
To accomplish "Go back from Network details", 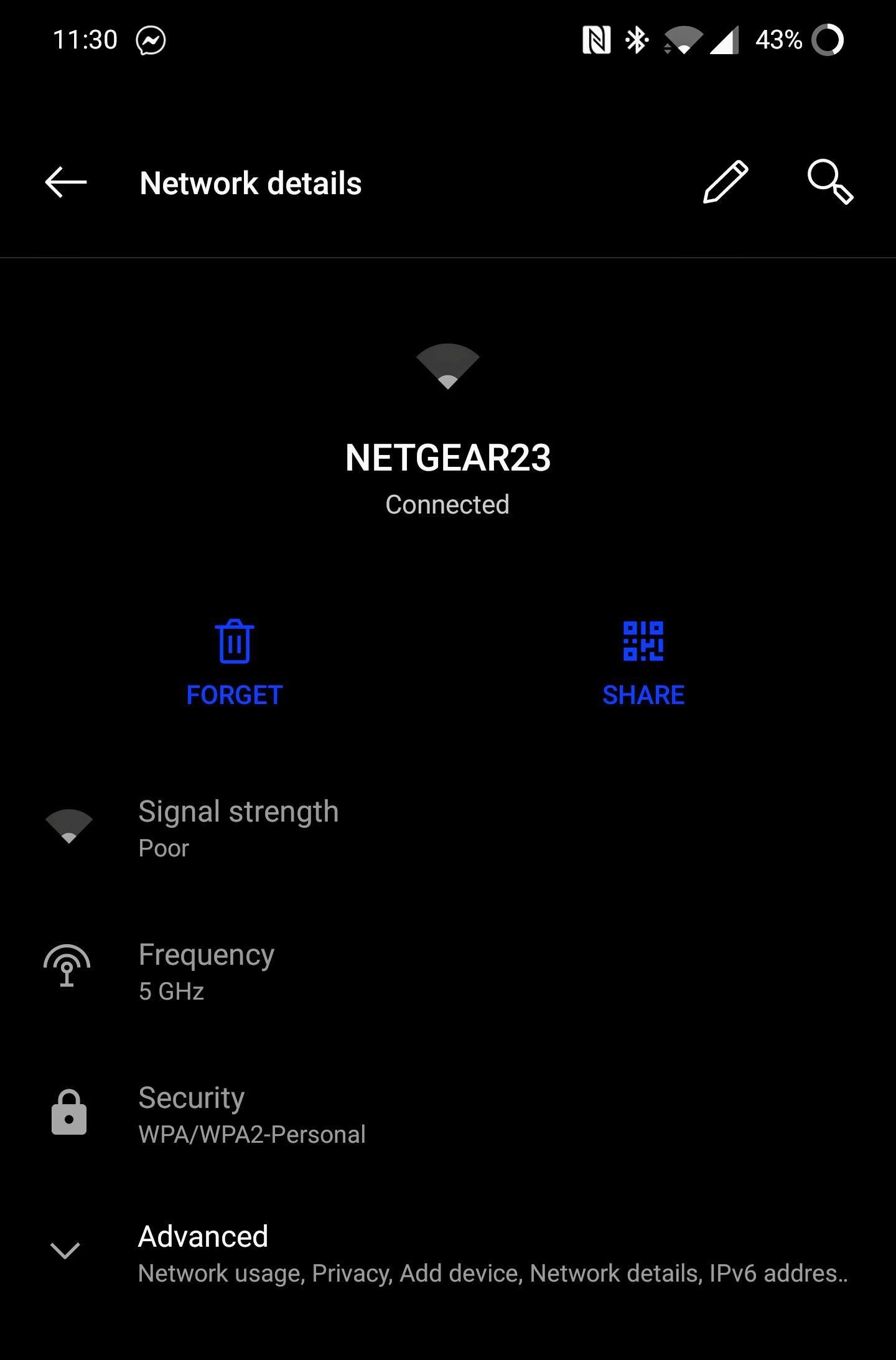I will (66, 182).
